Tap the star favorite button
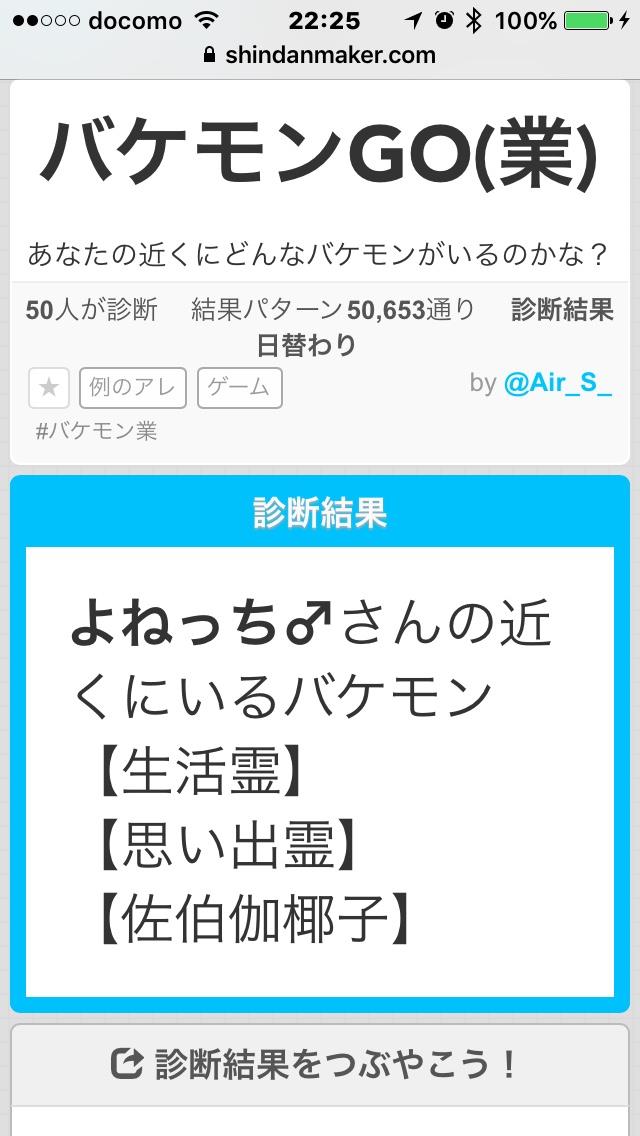 [x=49, y=388]
